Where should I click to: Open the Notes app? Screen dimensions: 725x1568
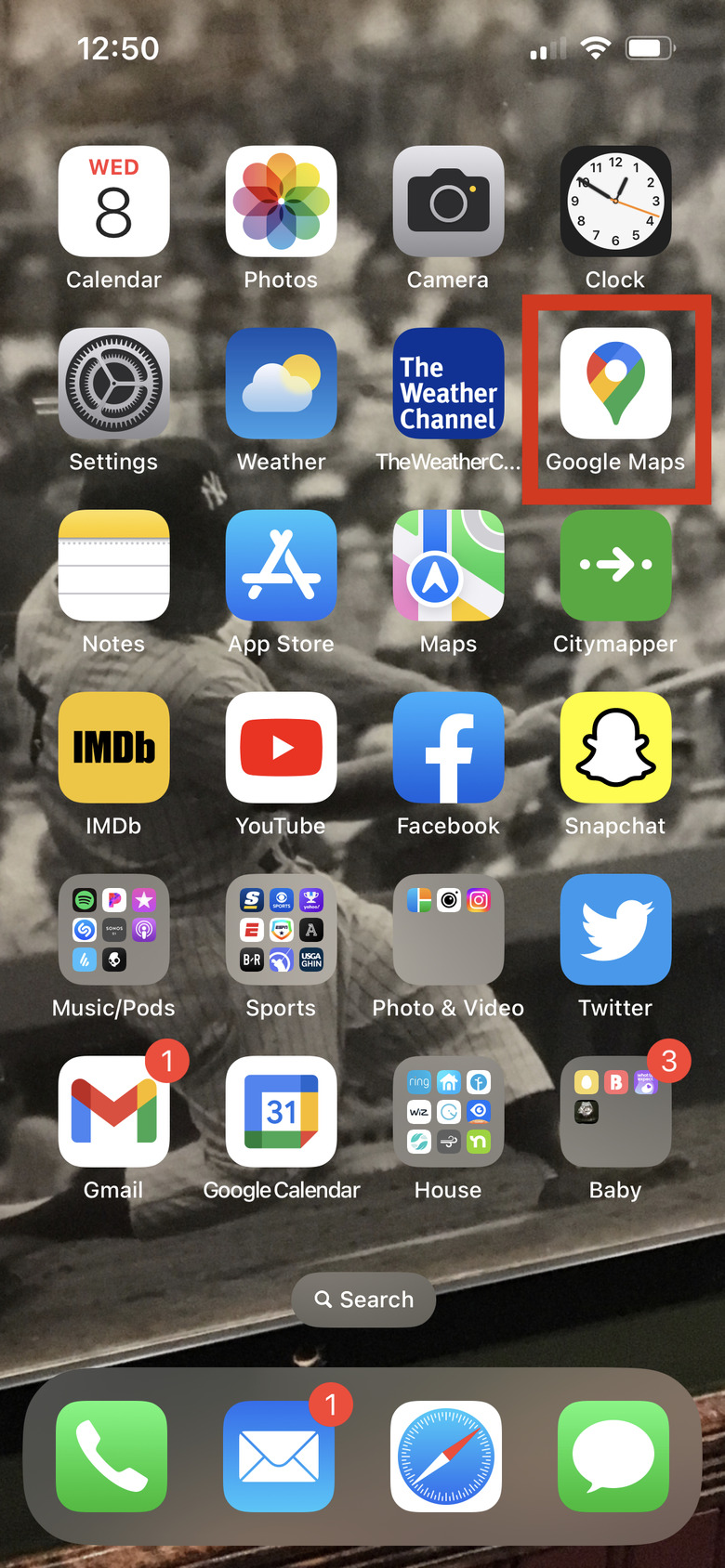click(113, 566)
